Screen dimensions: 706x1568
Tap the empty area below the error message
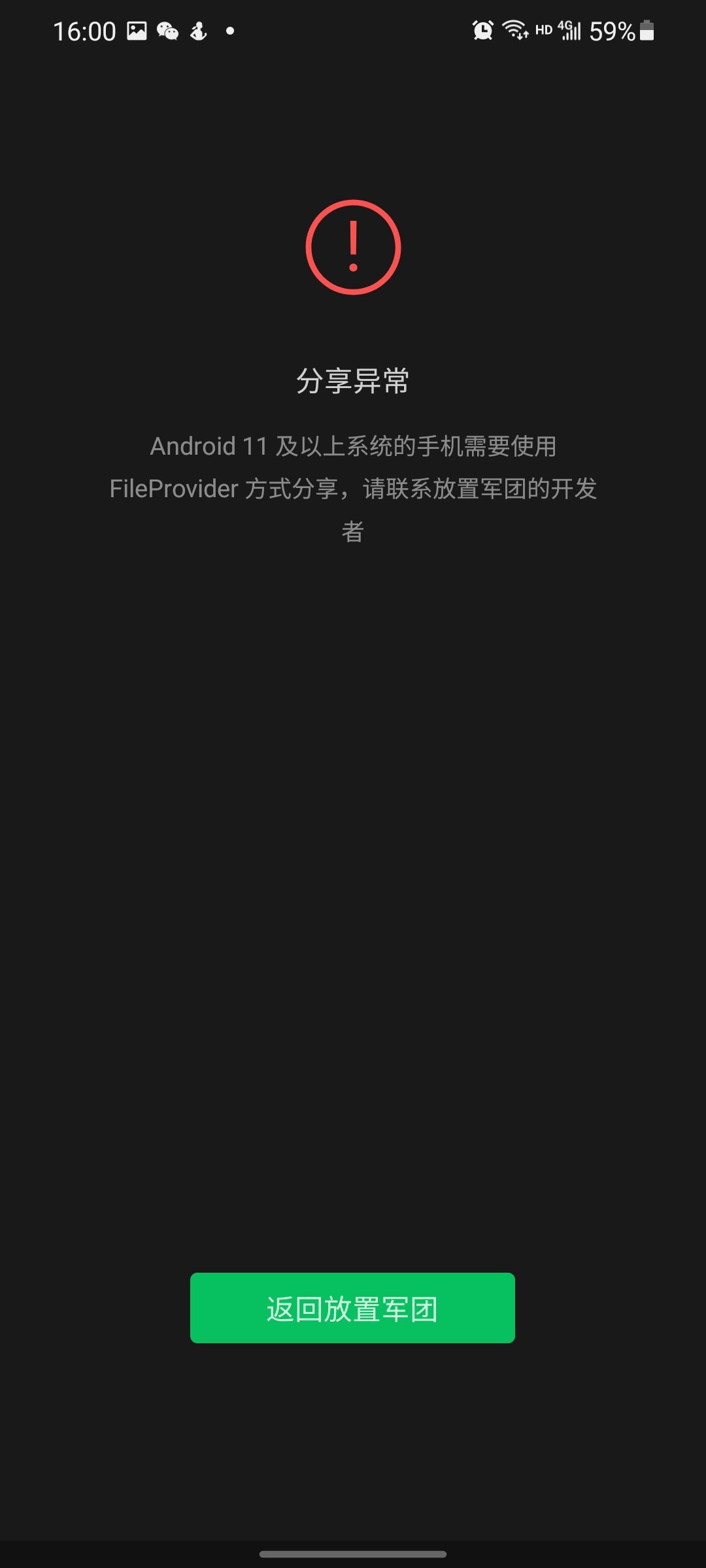coord(353,849)
